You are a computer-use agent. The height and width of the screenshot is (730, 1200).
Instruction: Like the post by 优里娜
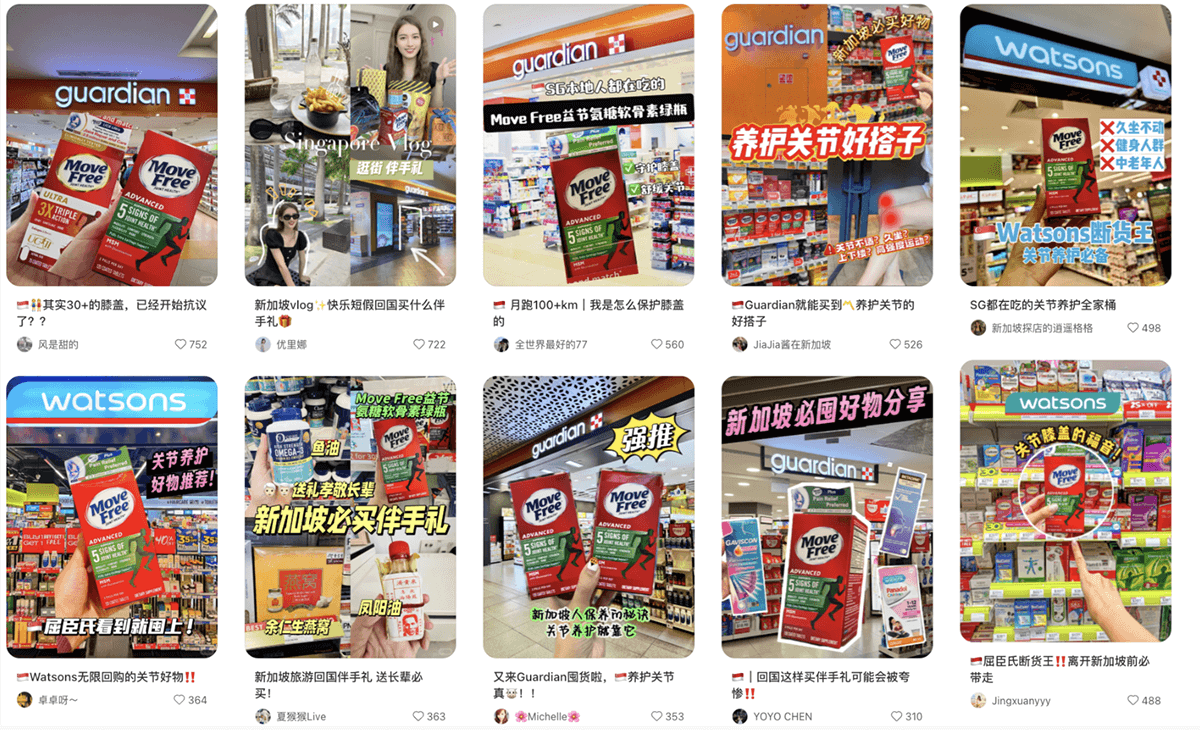(420, 344)
